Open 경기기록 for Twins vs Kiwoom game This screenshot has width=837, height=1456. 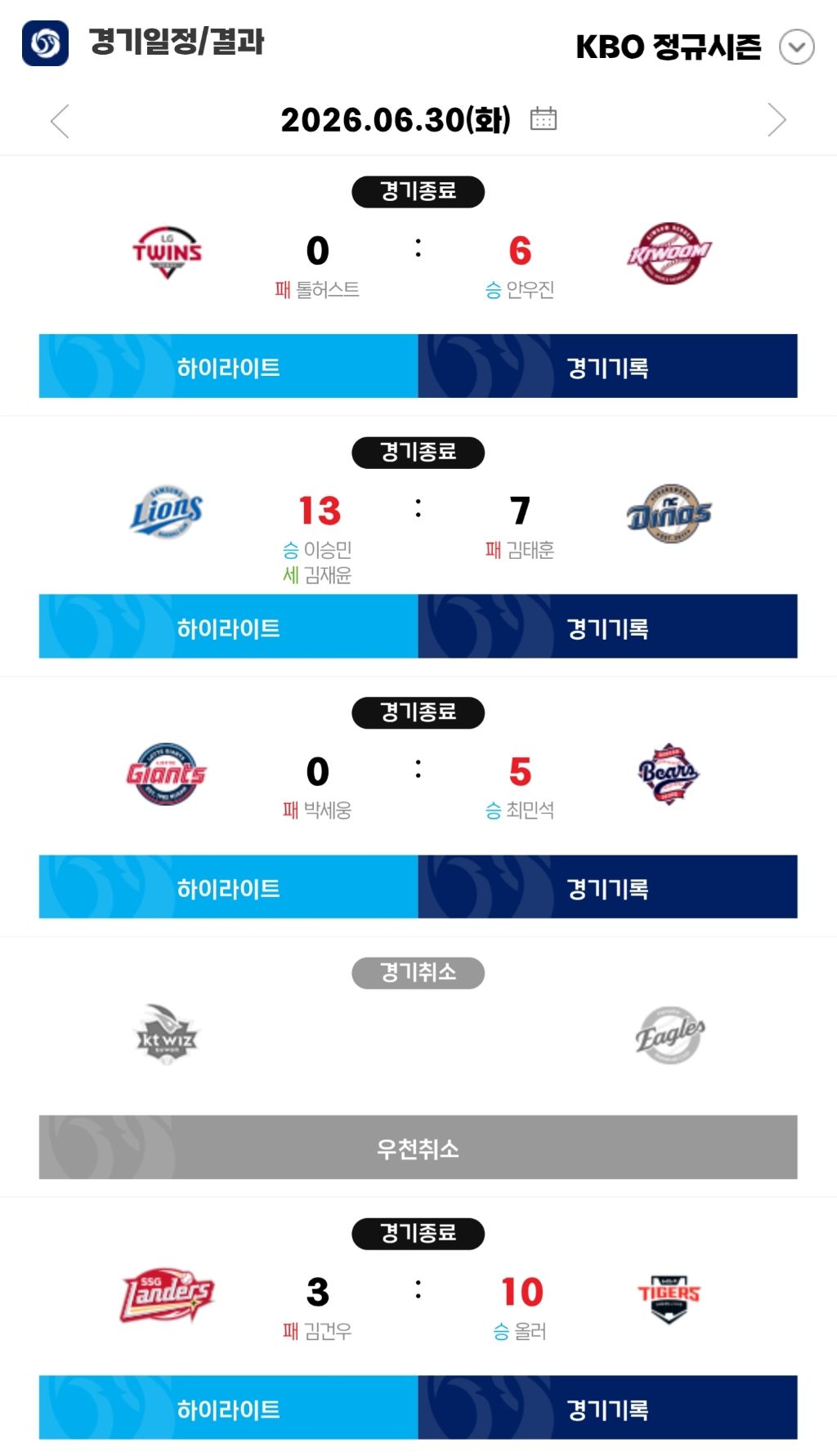(x=608, y=366)
